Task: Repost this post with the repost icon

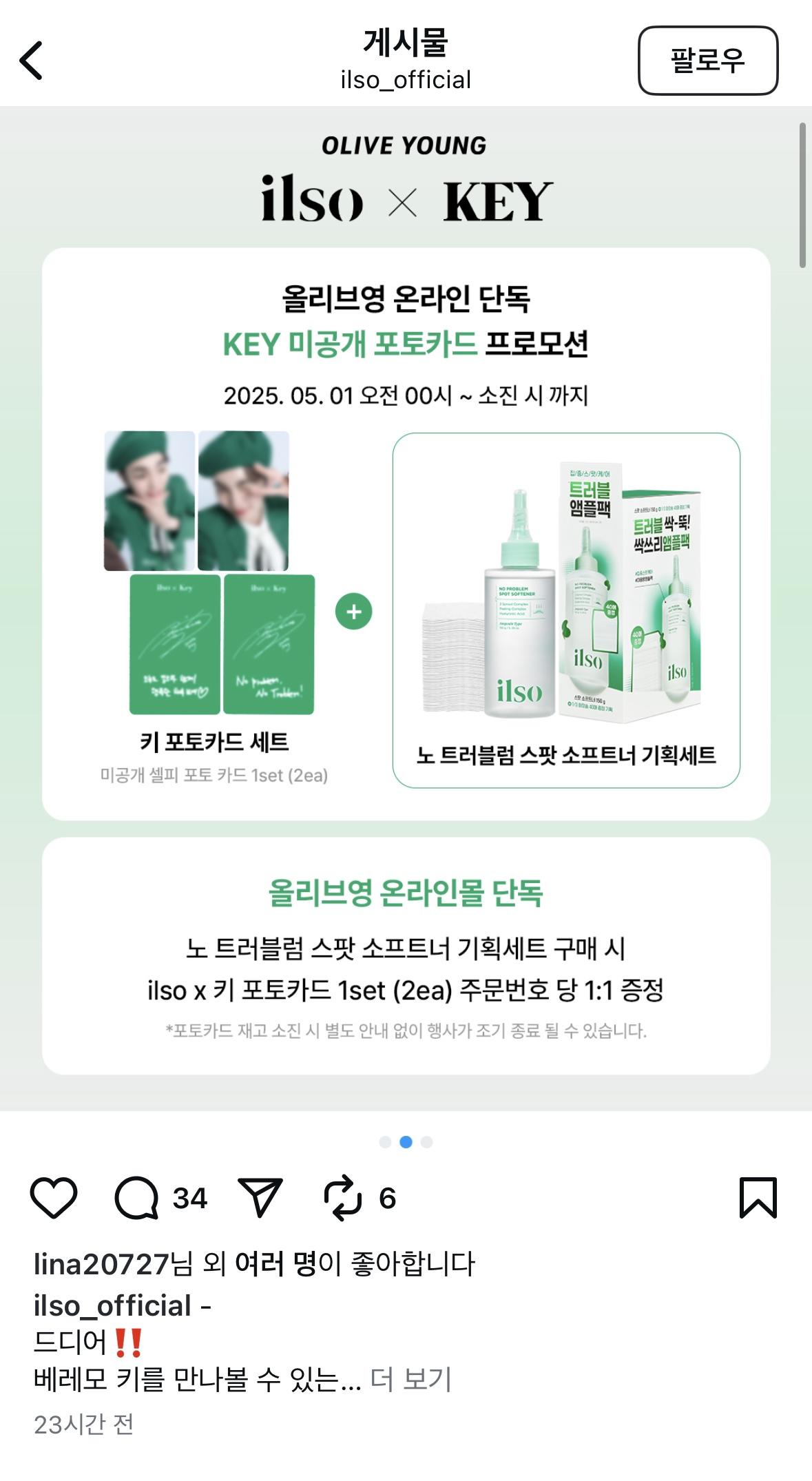Action: pyautogui.click(x=342, y=1198)
